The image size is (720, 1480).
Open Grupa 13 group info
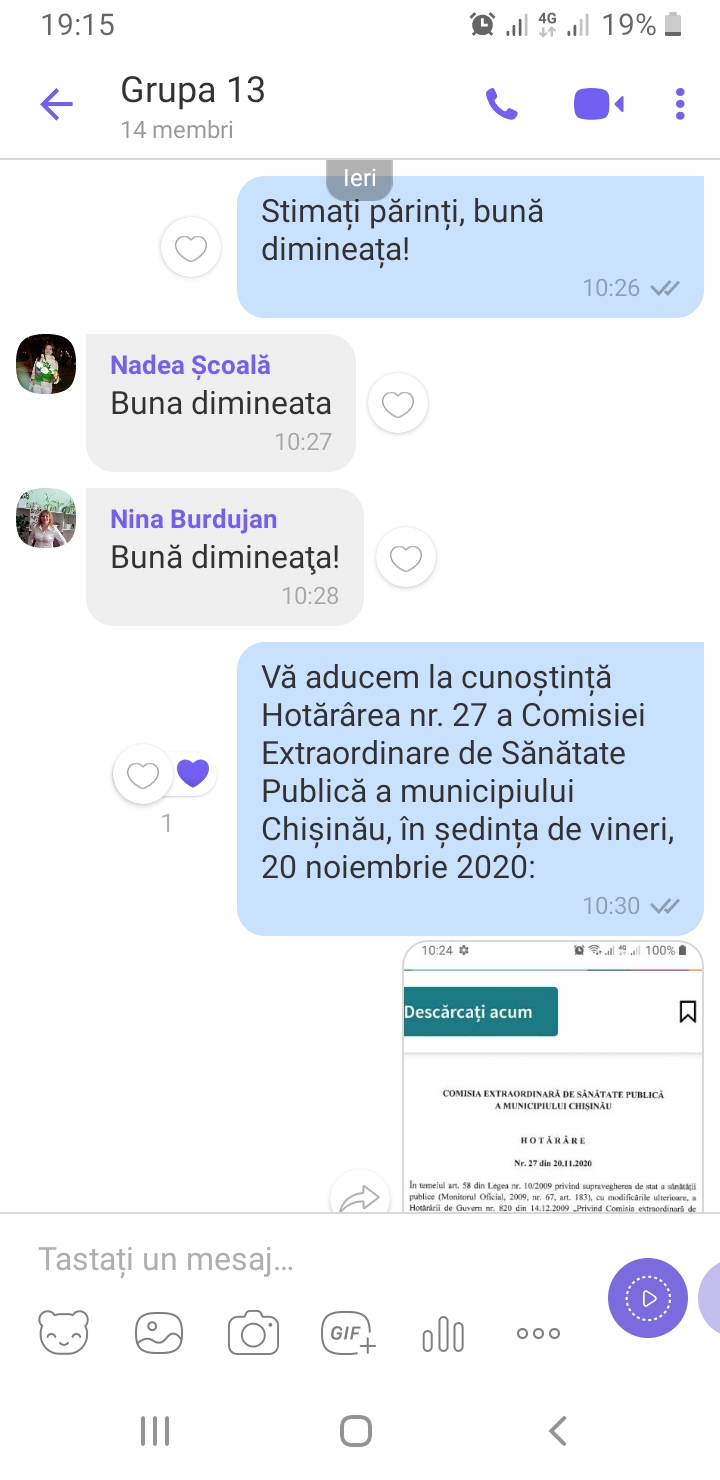pyautogui.click(x=193, y=102)
